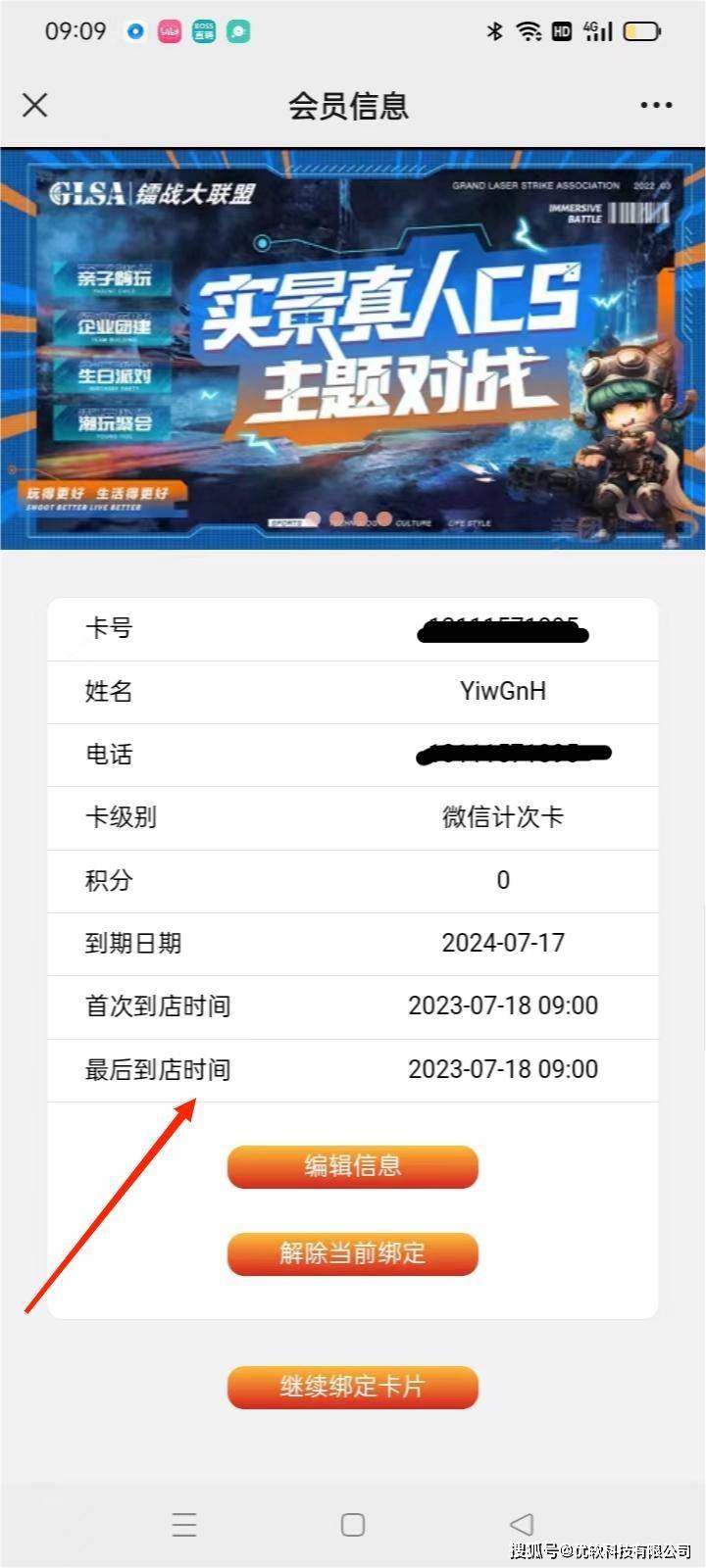Expand the 生日派对 banner item
706x1568 pixels.
(x=111, y=373)
